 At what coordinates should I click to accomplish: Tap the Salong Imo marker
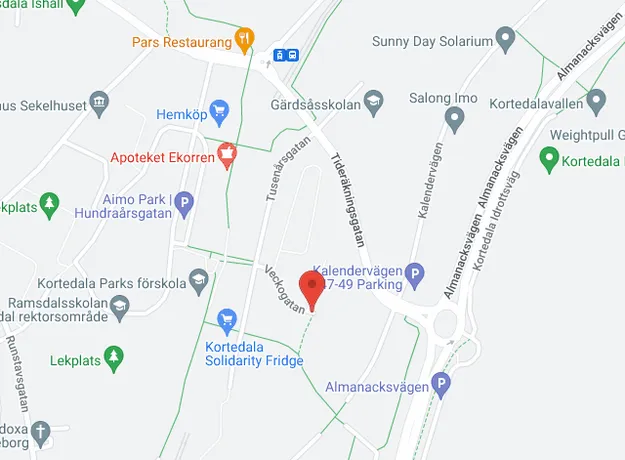[455, 118]
